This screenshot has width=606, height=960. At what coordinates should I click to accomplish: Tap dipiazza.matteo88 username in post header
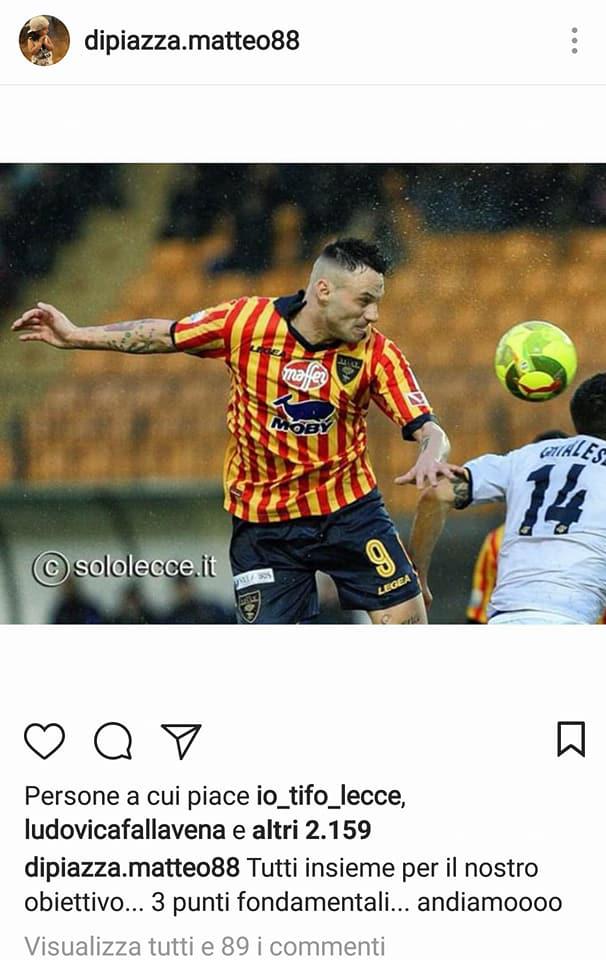click(x=192, y=40)
